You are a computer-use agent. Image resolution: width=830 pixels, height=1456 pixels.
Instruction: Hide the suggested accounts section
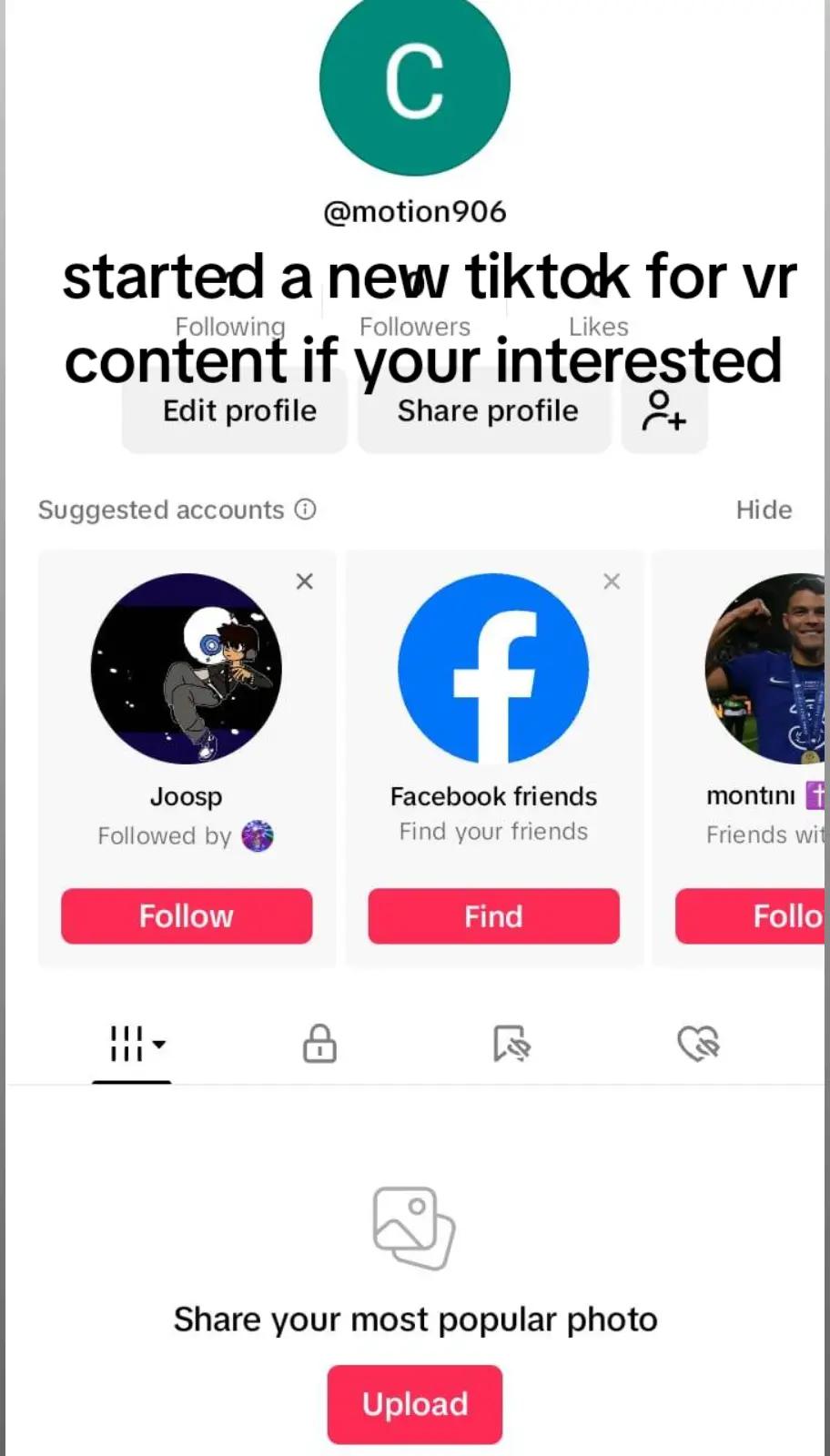pos(763,510)
